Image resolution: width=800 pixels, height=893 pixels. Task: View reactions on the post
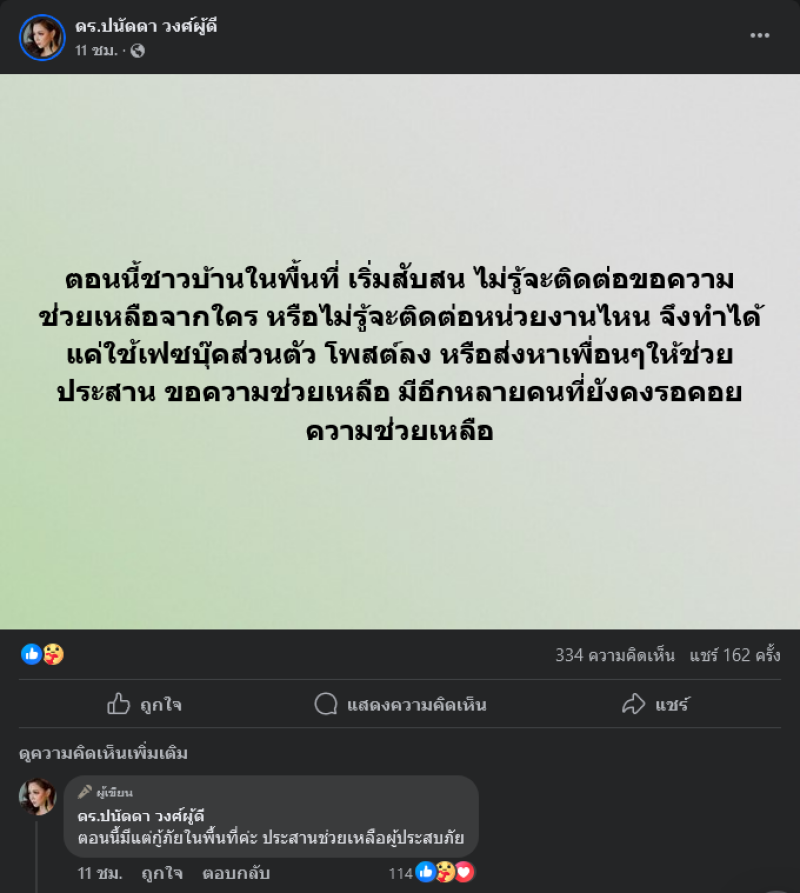[43, 655]
